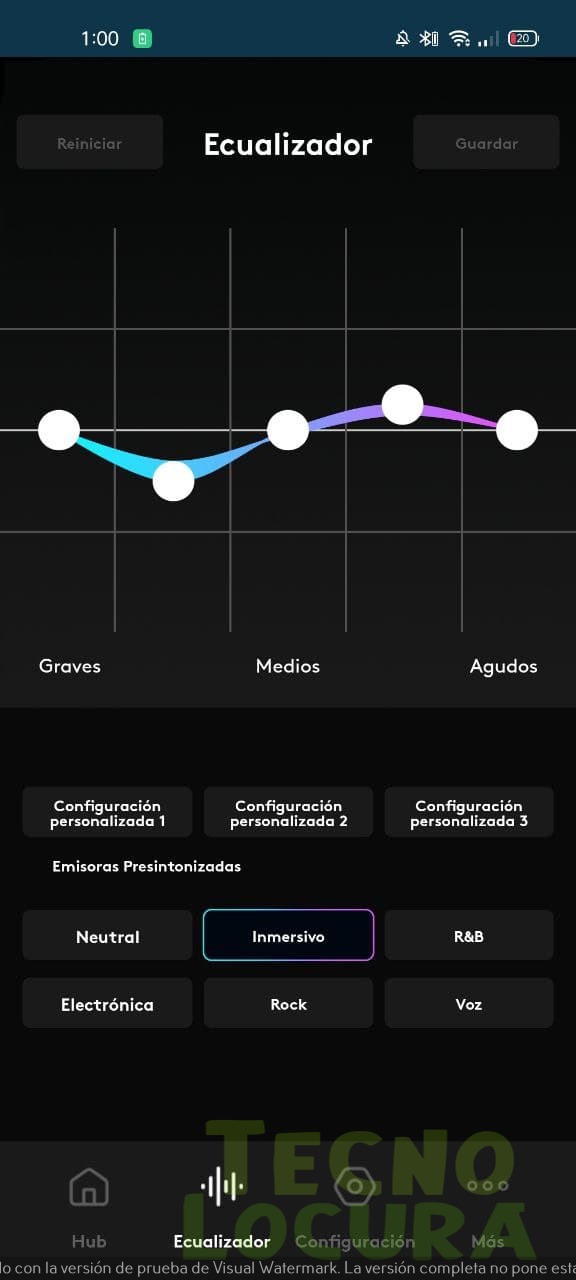The image size is (576, 1280).
Task: Go to the Configuración tab
Action: [x=355, y=1207]
